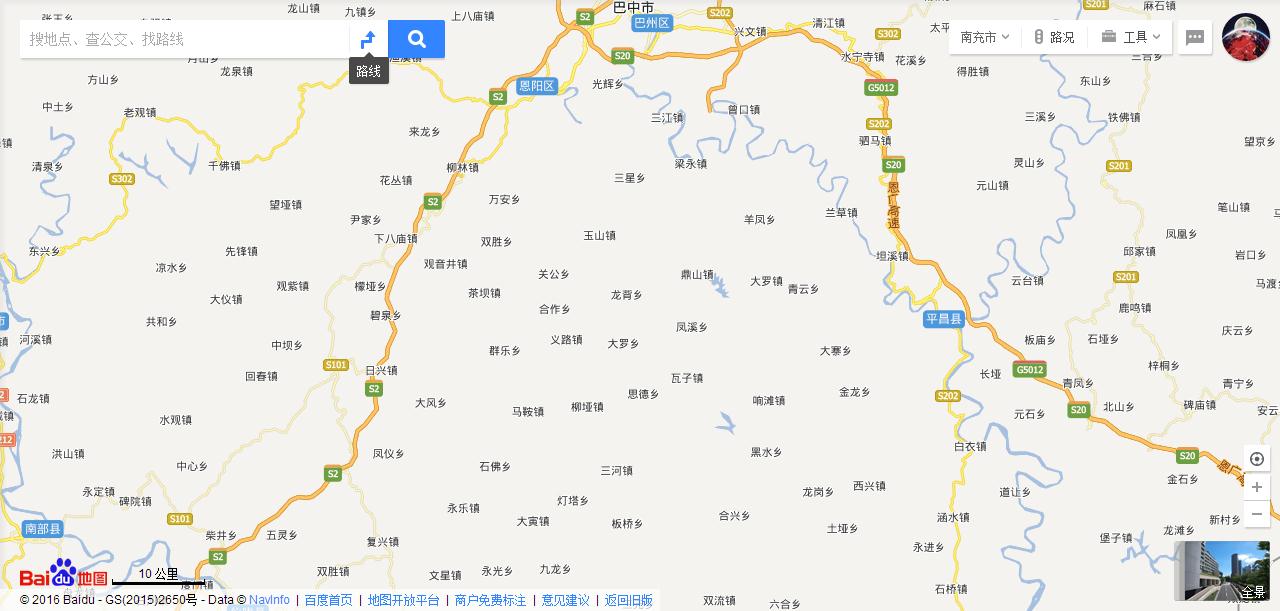Open the 南充市 city dropdown

pos(984,37)
